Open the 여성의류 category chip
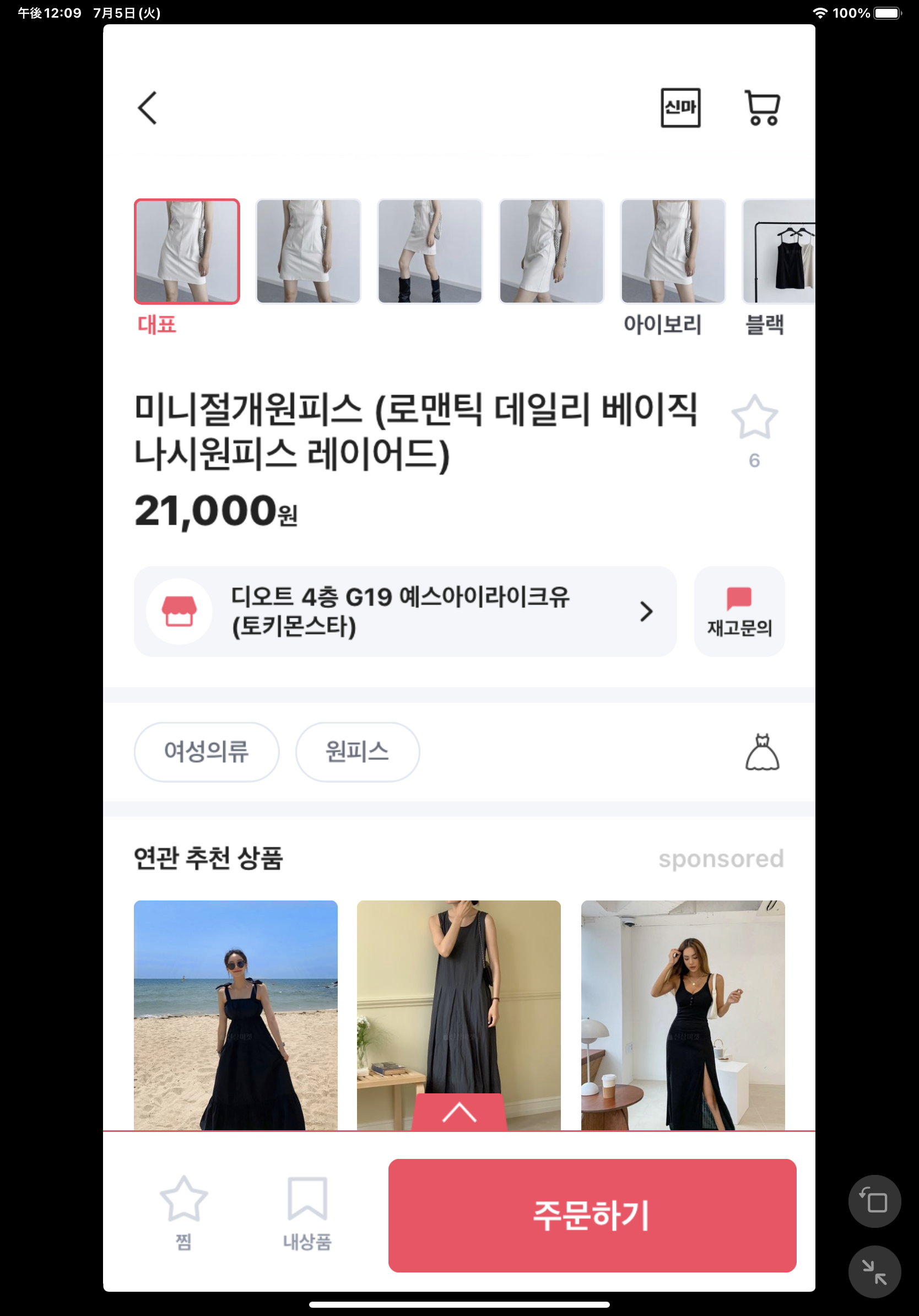This screenshot has width=919, height=1316. coord(206,752)
